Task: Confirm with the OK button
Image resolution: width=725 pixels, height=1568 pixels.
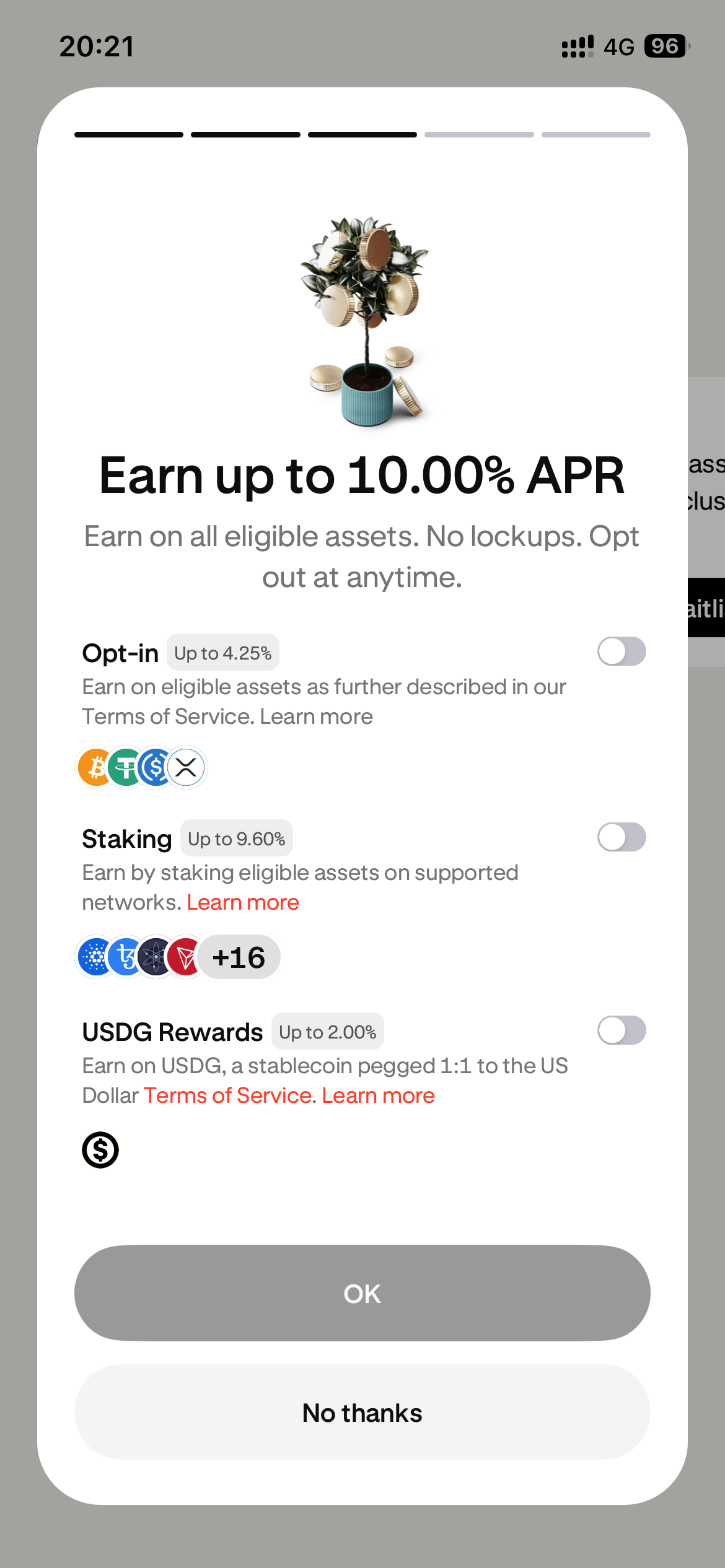Action: point(362,1293)
